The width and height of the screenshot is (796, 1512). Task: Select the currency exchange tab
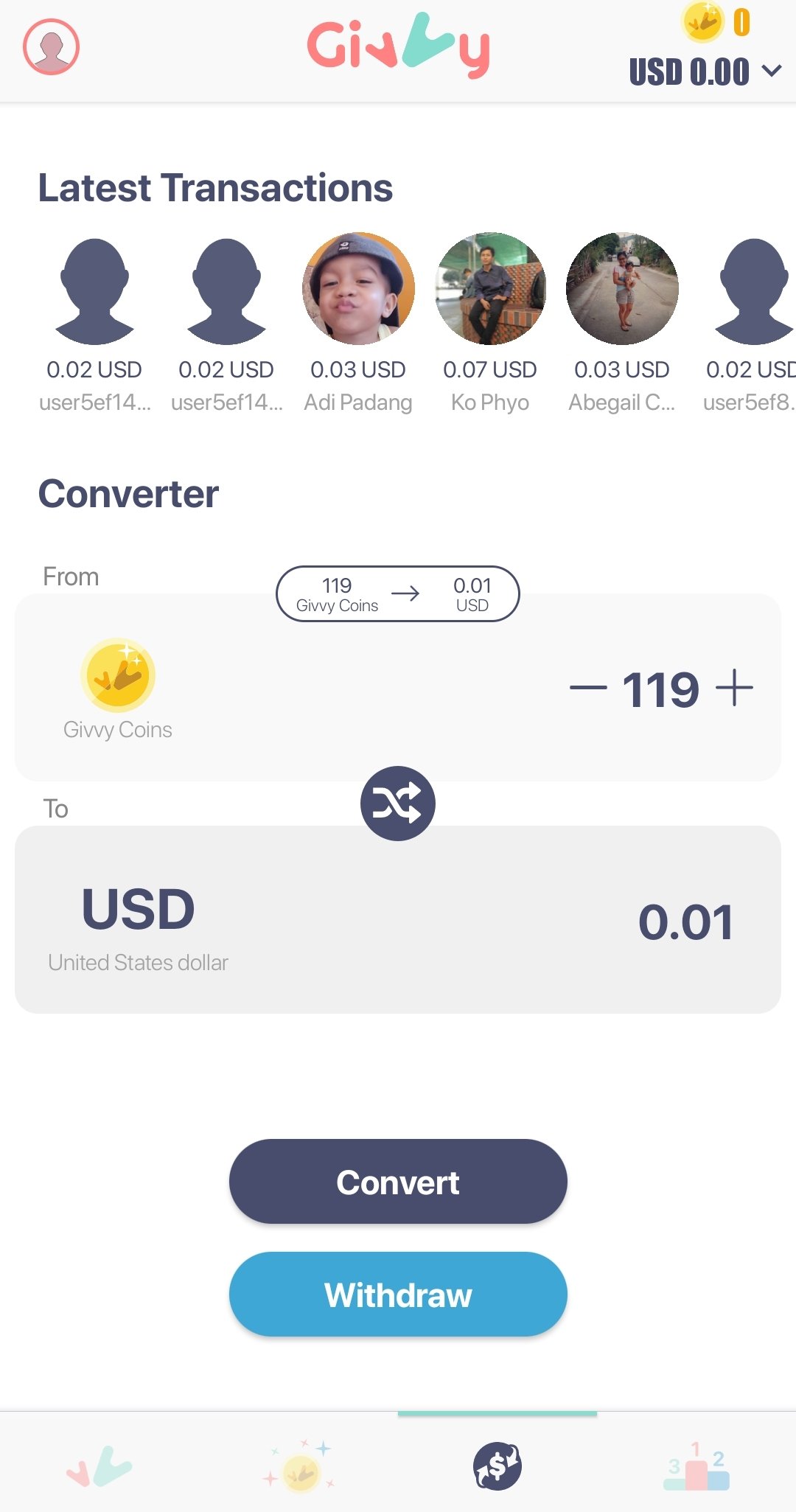[497, 1466]
